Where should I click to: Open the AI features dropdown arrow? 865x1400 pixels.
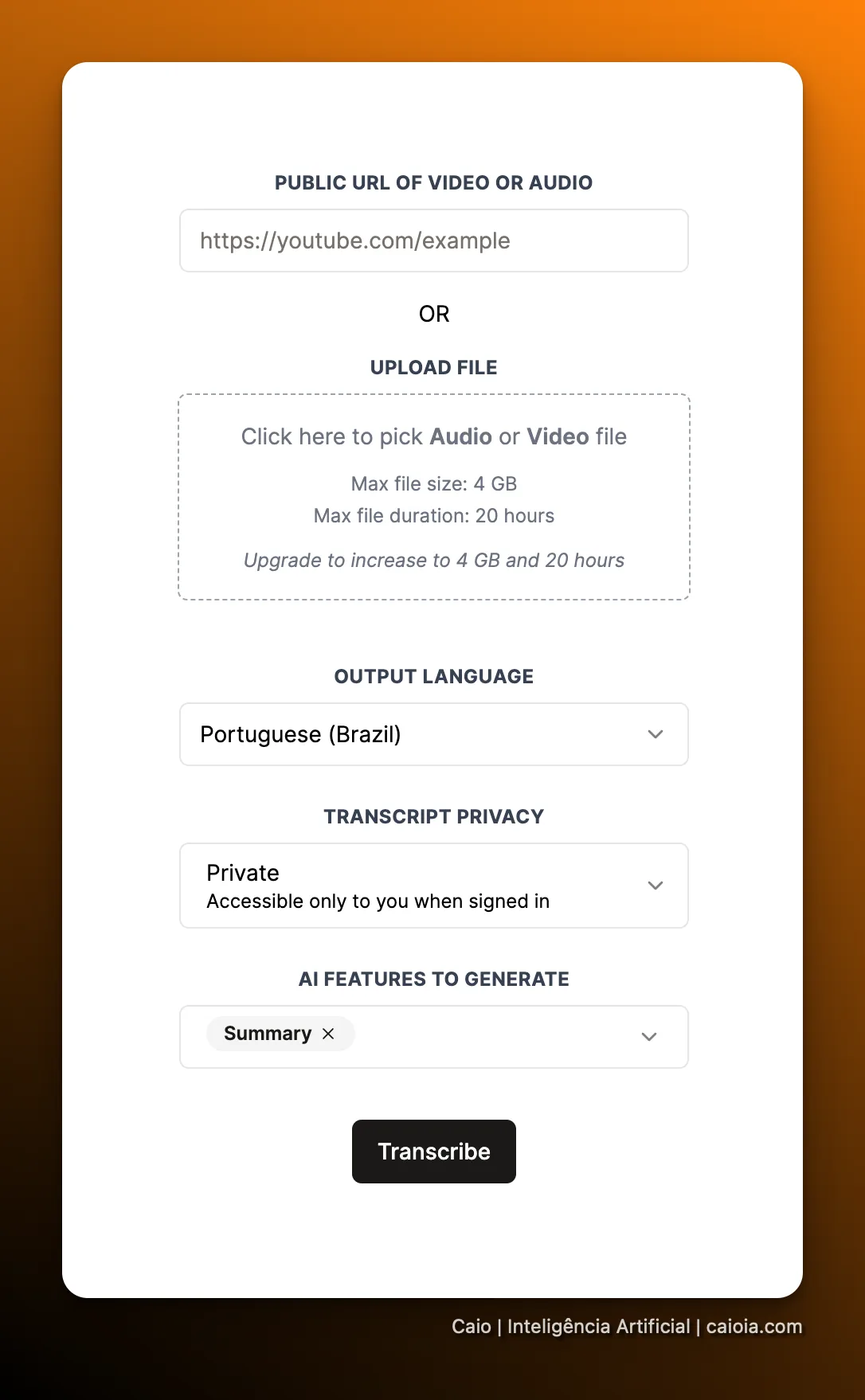coord(649,1037)
